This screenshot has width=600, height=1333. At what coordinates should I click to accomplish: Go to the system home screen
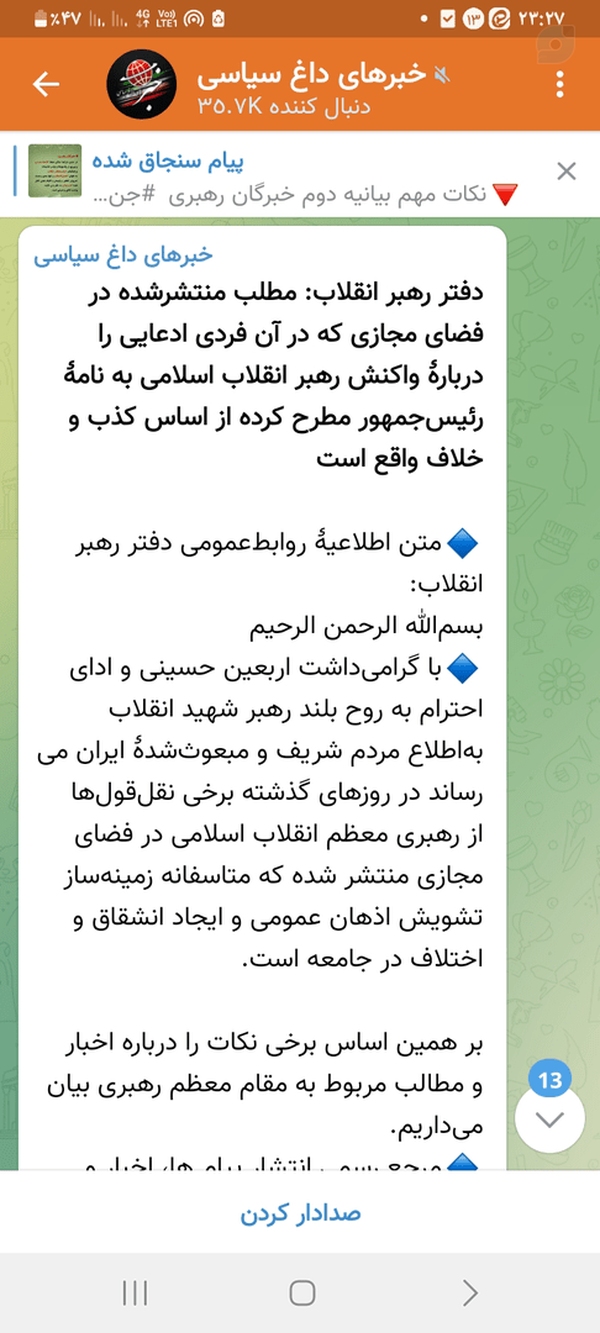click(302, 1293)
